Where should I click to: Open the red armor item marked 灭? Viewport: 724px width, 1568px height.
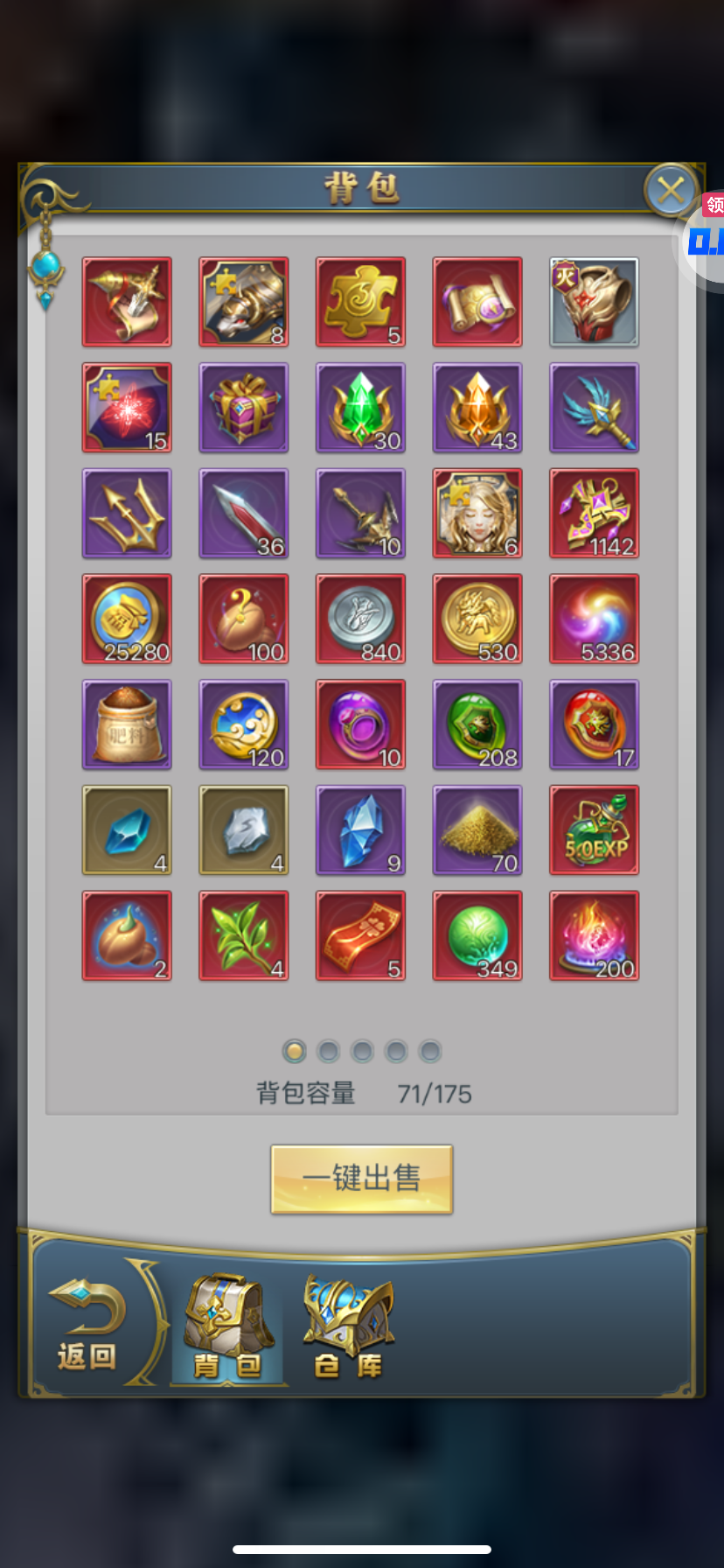click(x=595, y=302)
